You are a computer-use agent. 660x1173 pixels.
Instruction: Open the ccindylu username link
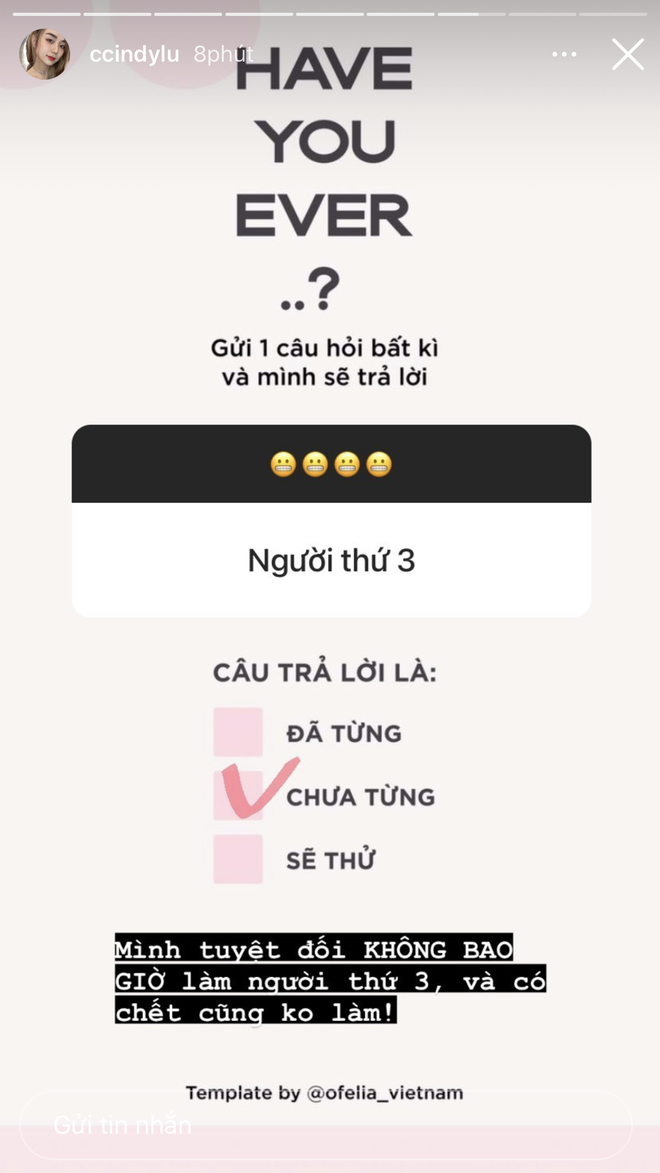pos(134,54)
